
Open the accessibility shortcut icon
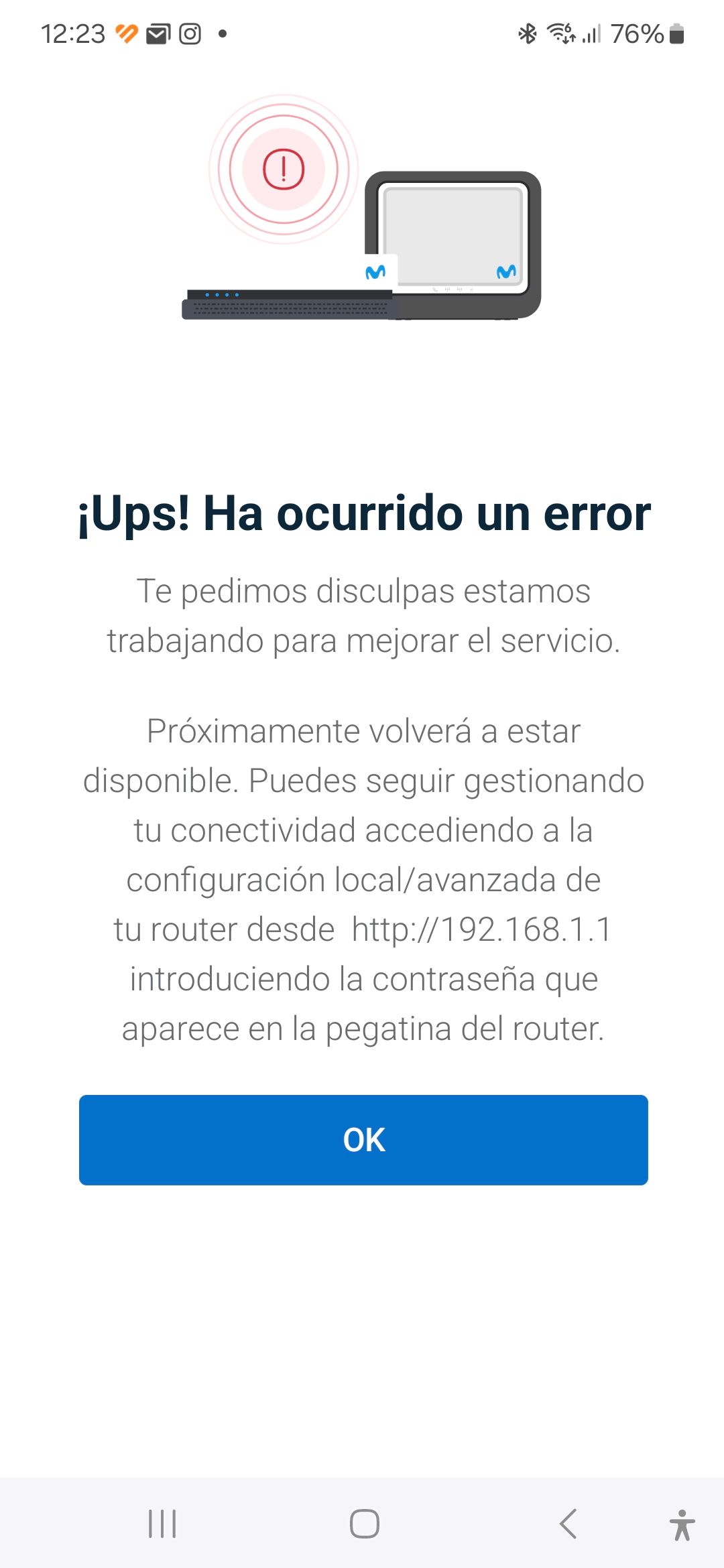[682, 1524]
